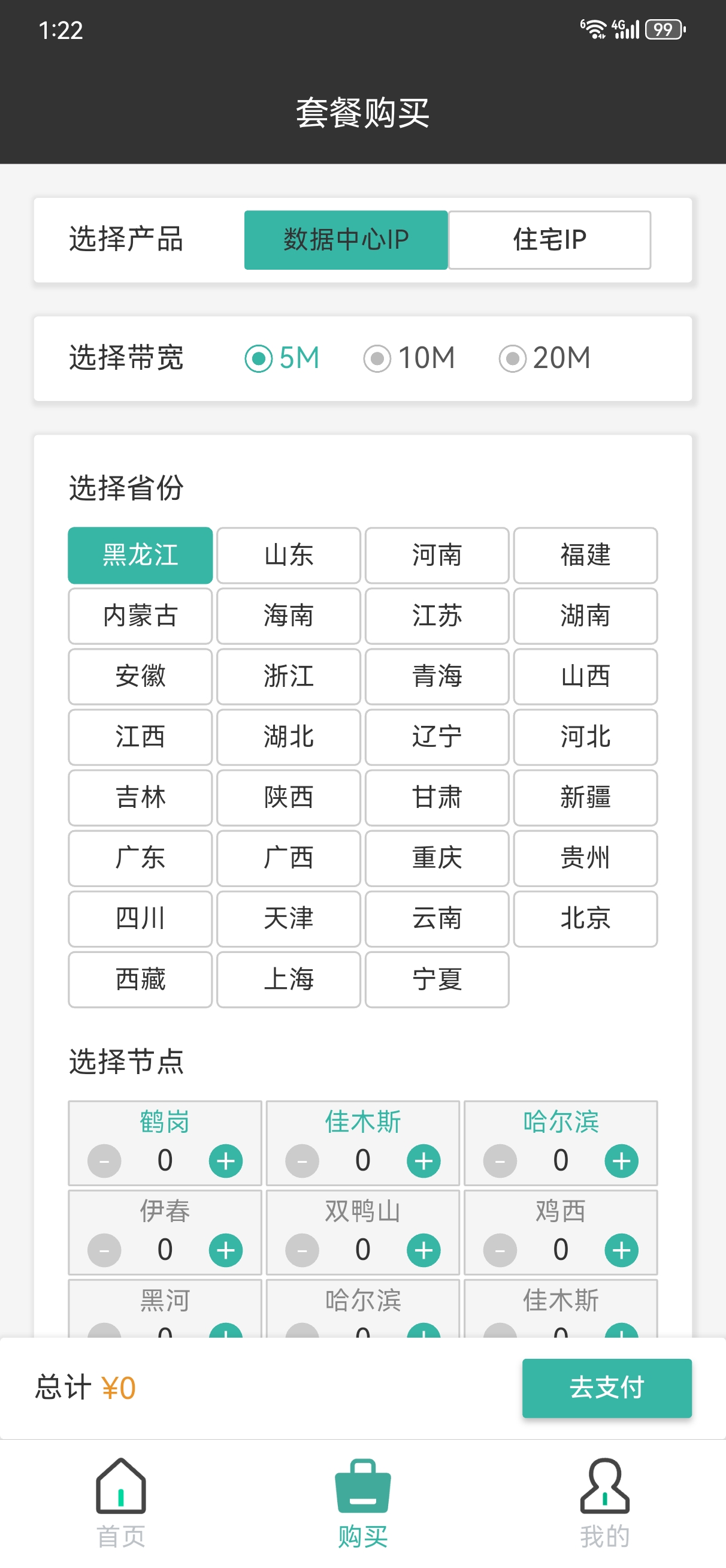Tap the 去支付 payment button
The width and height of the screenshot is (726, 1568).
[607, 1388]
